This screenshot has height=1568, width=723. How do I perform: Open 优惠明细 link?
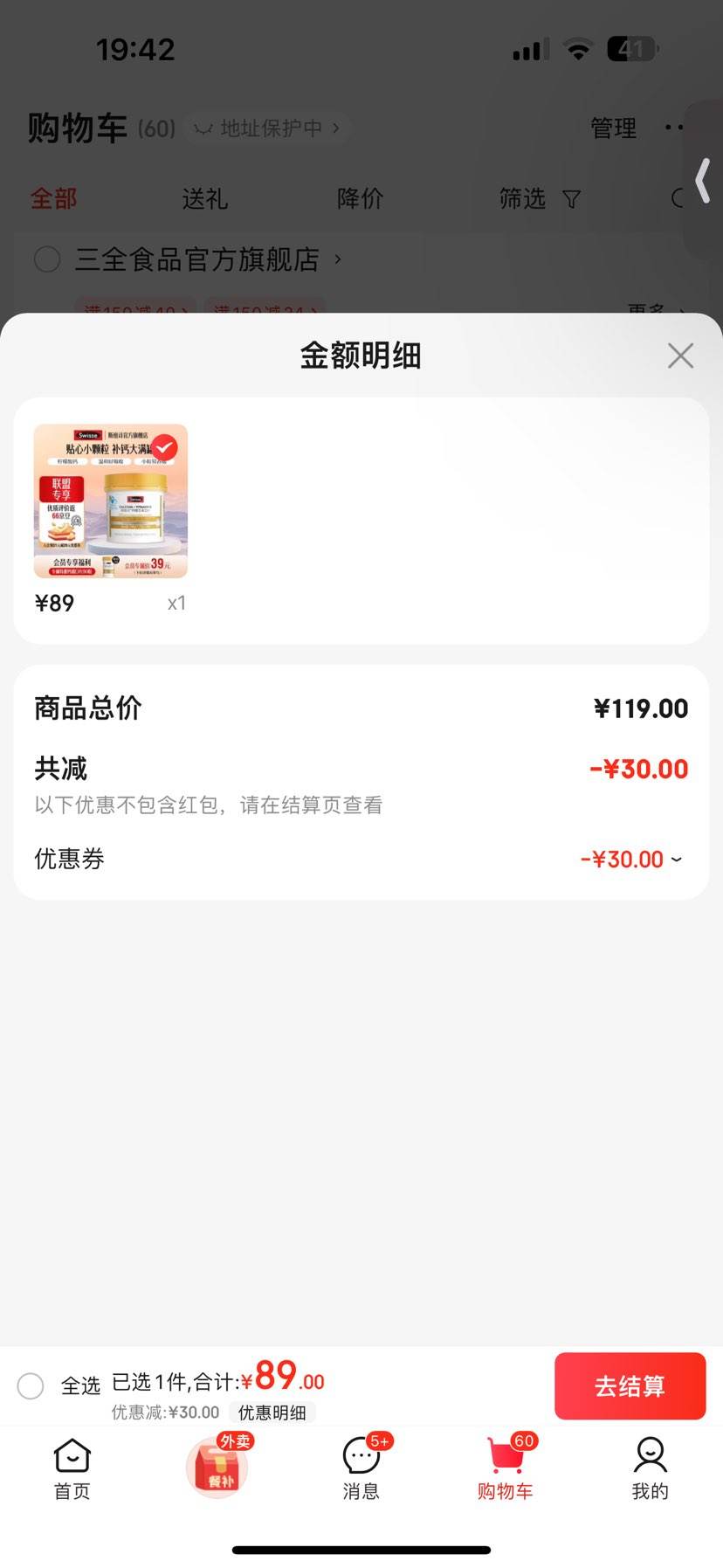272,1413
